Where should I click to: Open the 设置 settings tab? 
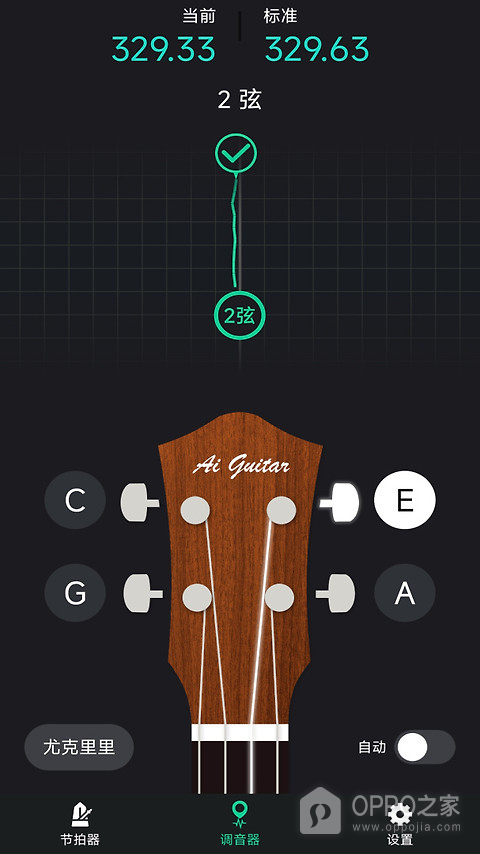(x=400, y=824)
